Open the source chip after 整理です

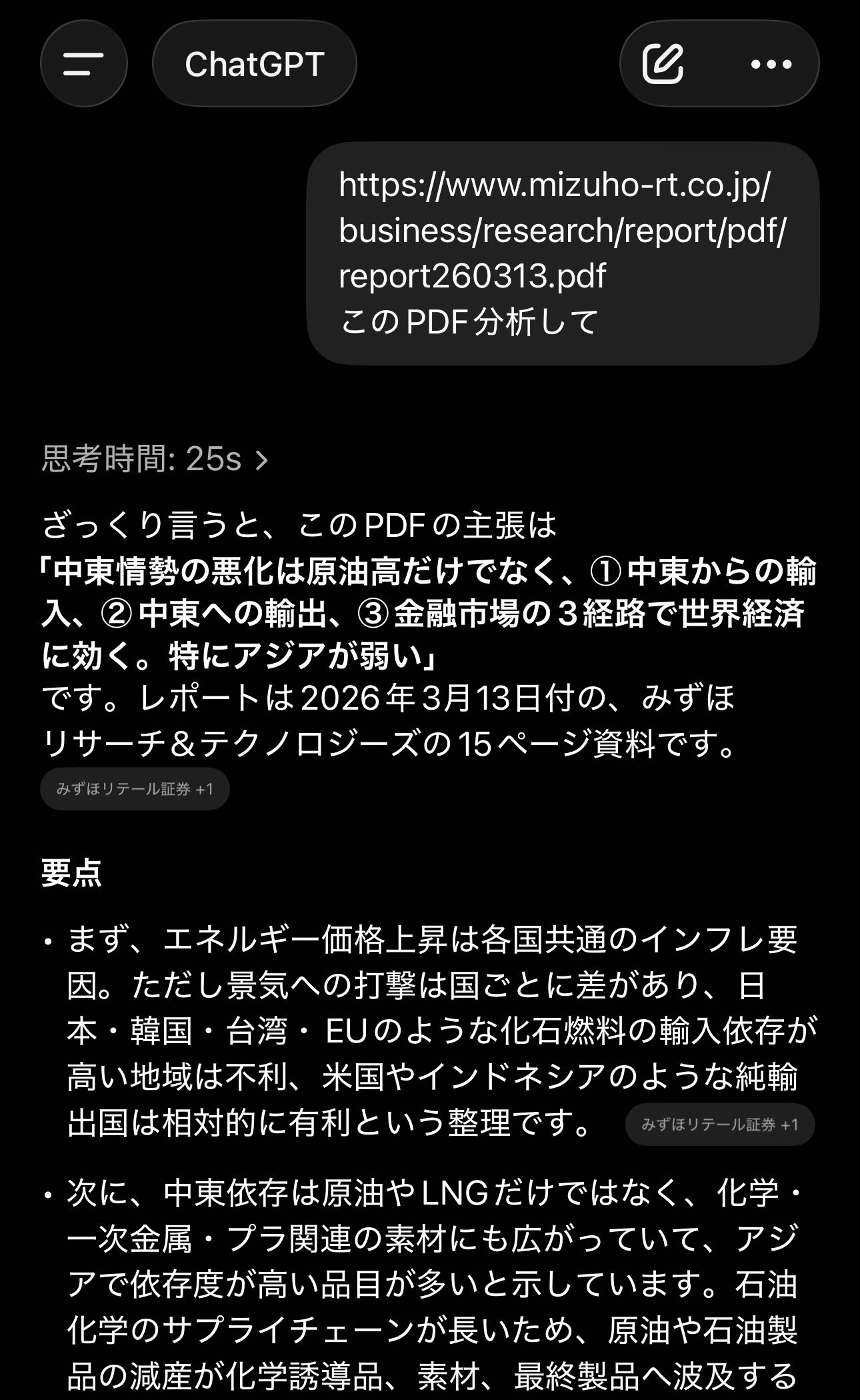pyautogui.click(x=719, y=1125)
